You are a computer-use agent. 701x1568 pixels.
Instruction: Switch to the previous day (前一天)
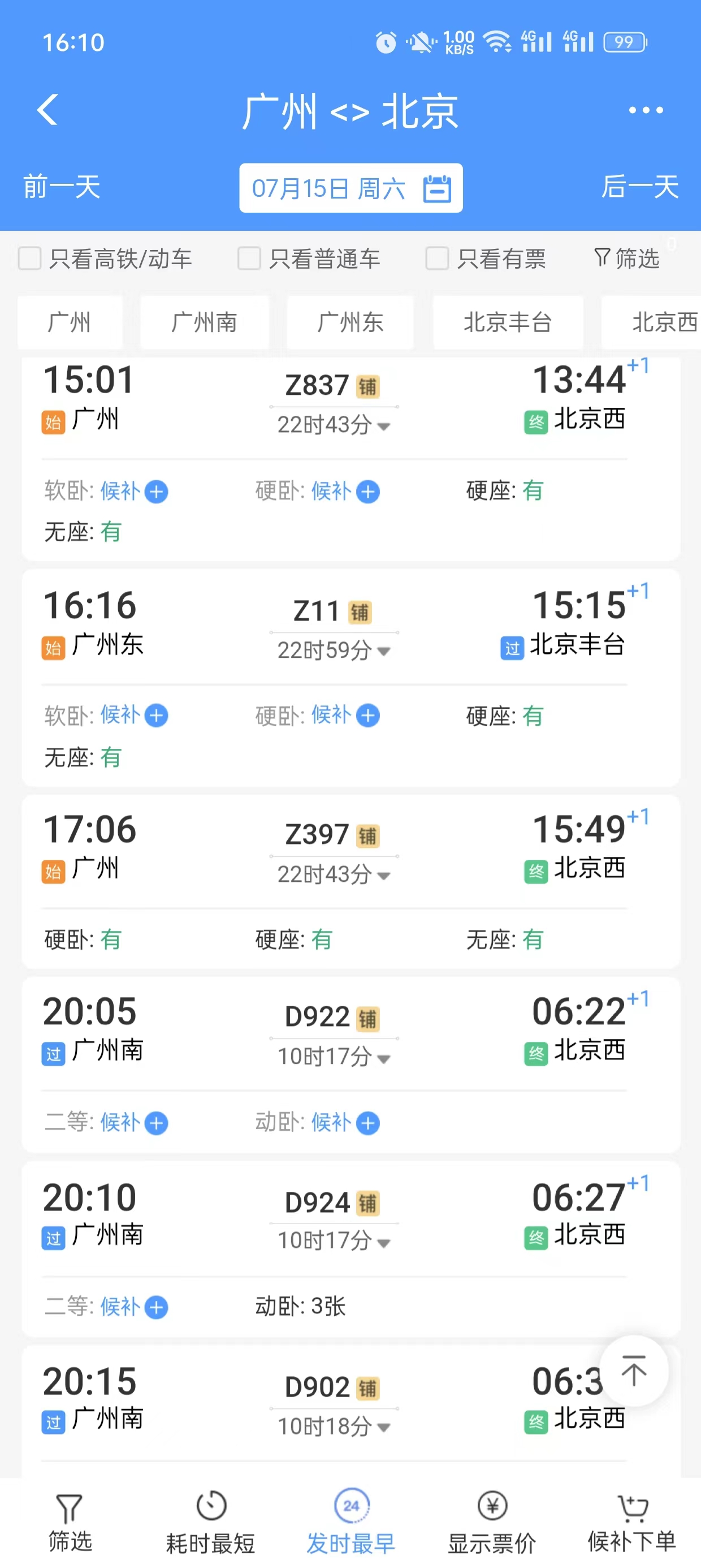pos(62,187)
